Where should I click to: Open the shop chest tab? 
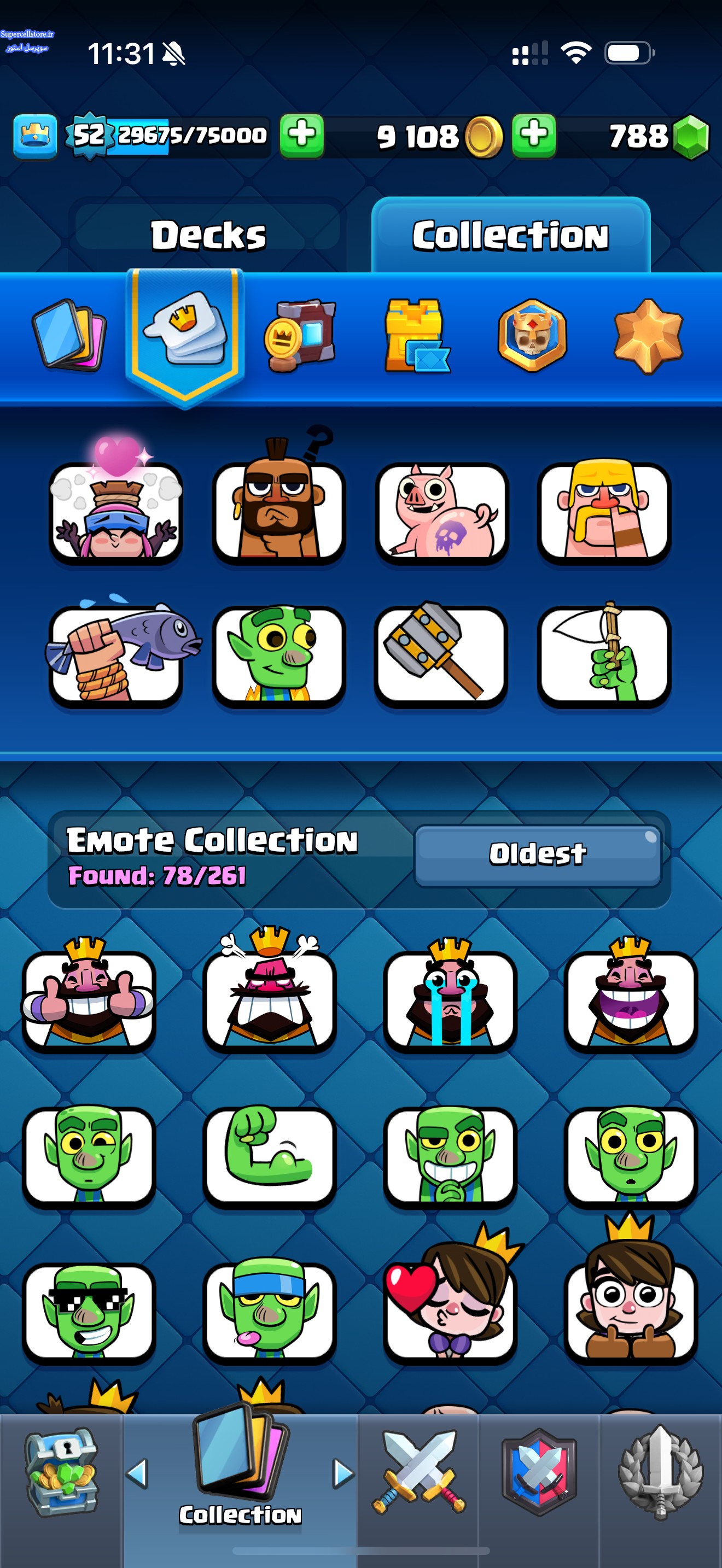pyautogui.click(x=61, y=1473)
